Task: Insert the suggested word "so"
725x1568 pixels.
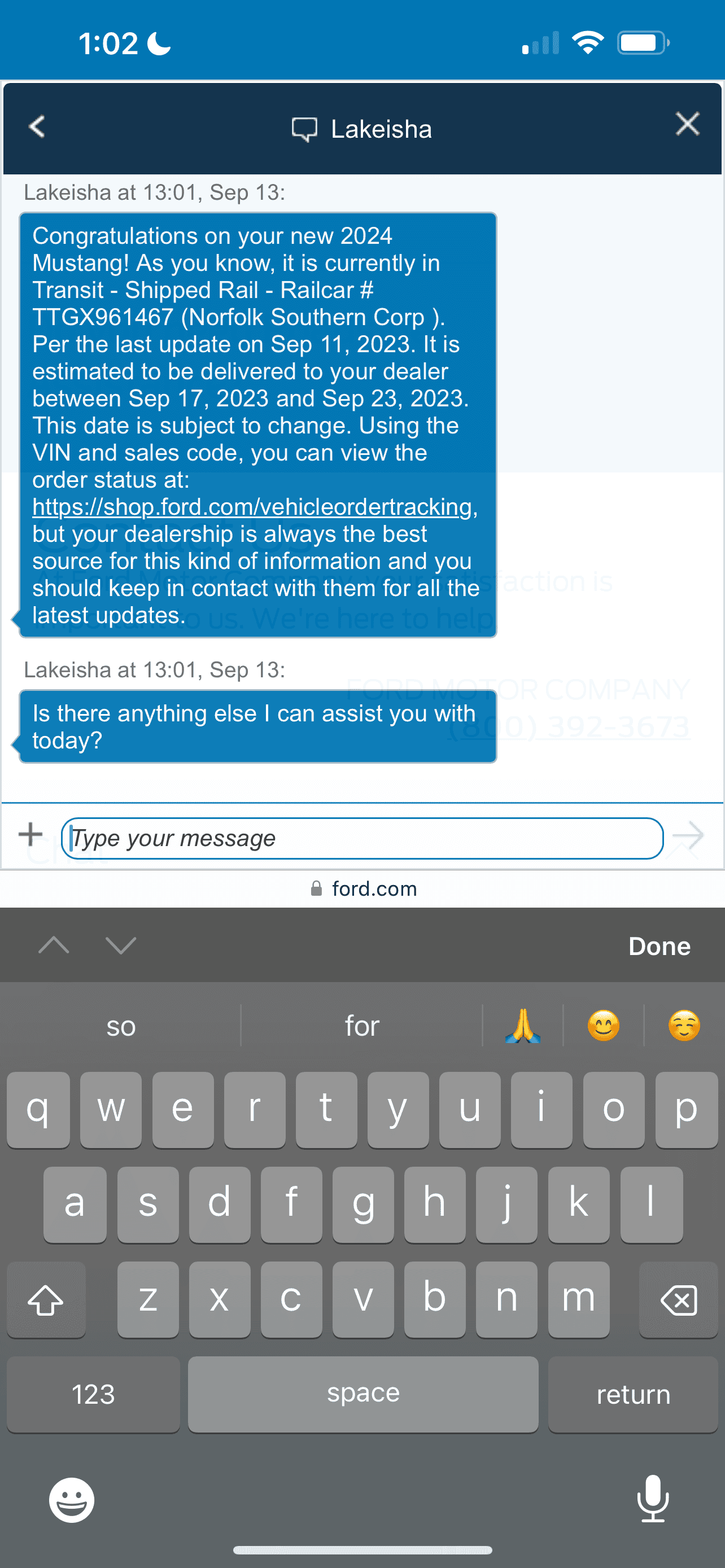Action: 120,1026
